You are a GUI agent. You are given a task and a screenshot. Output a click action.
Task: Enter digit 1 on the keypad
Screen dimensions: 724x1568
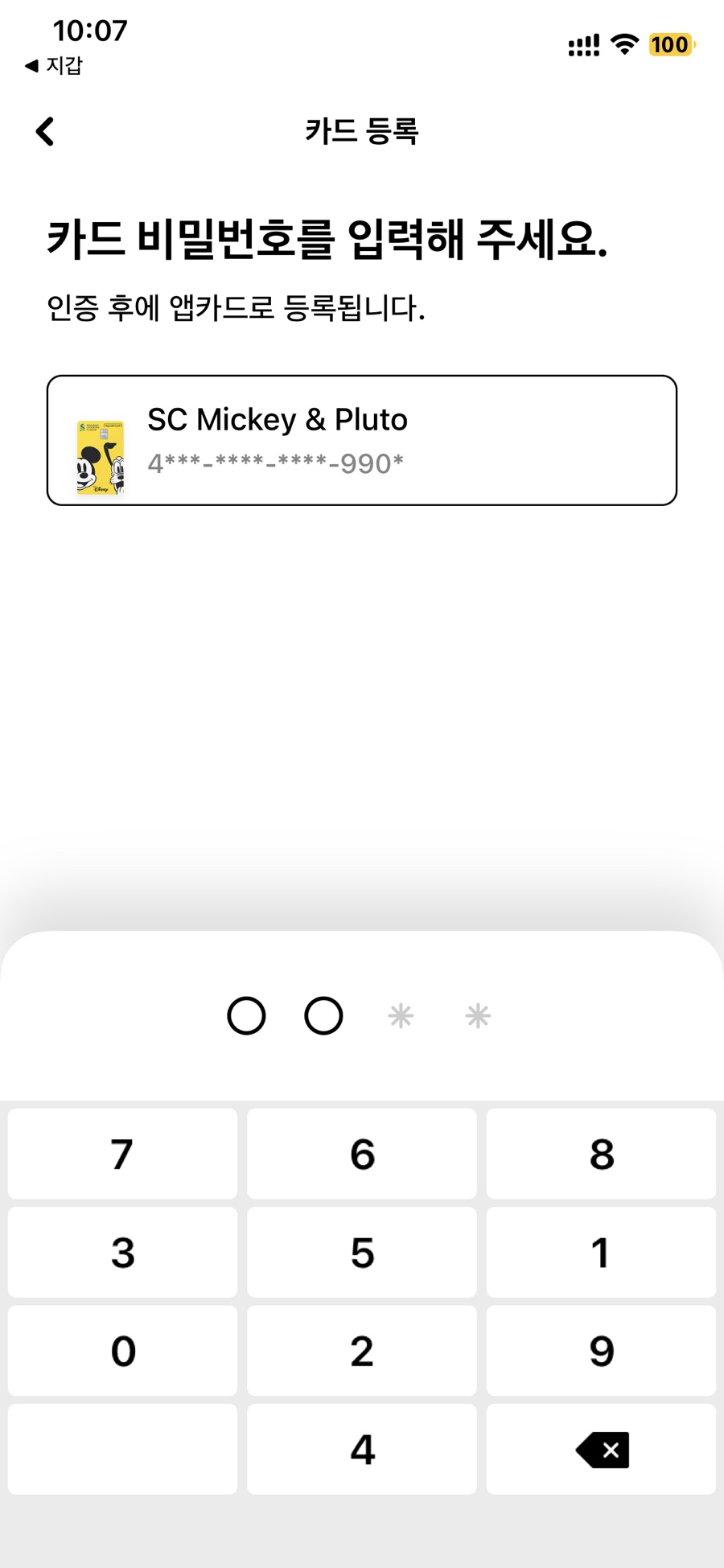(x=601, y=1252)
